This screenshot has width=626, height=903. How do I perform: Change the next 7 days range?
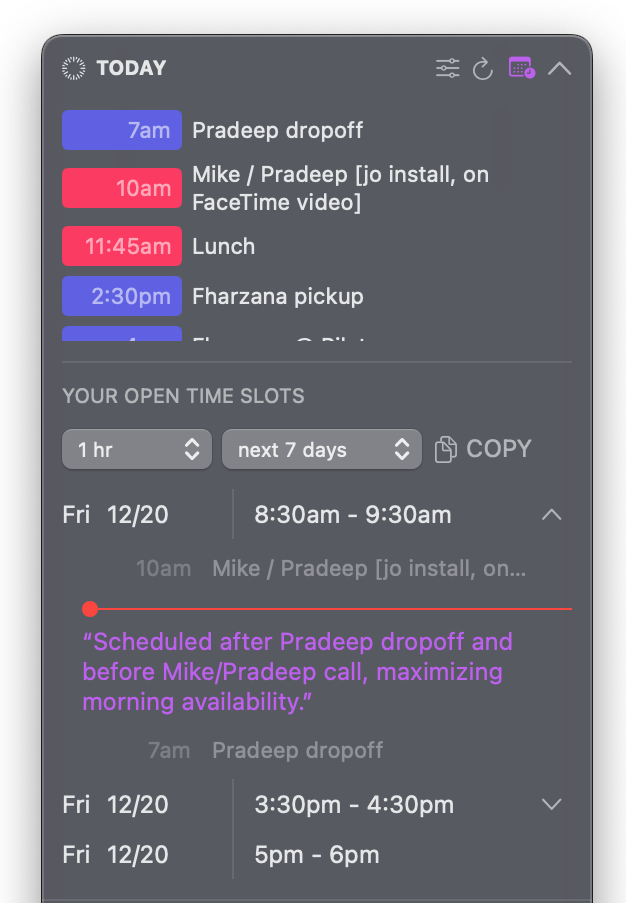pos(318,450)
